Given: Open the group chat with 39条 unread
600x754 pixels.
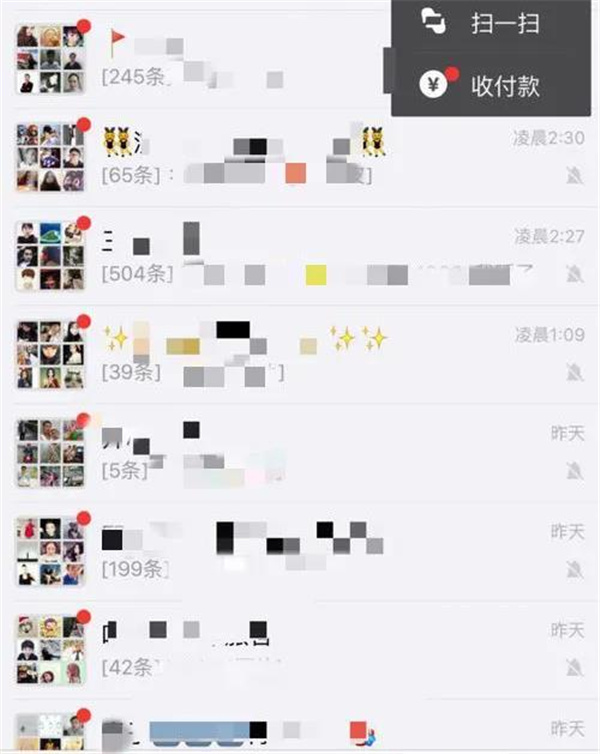Looking at the screenshot, I should [x=300, y=355].
